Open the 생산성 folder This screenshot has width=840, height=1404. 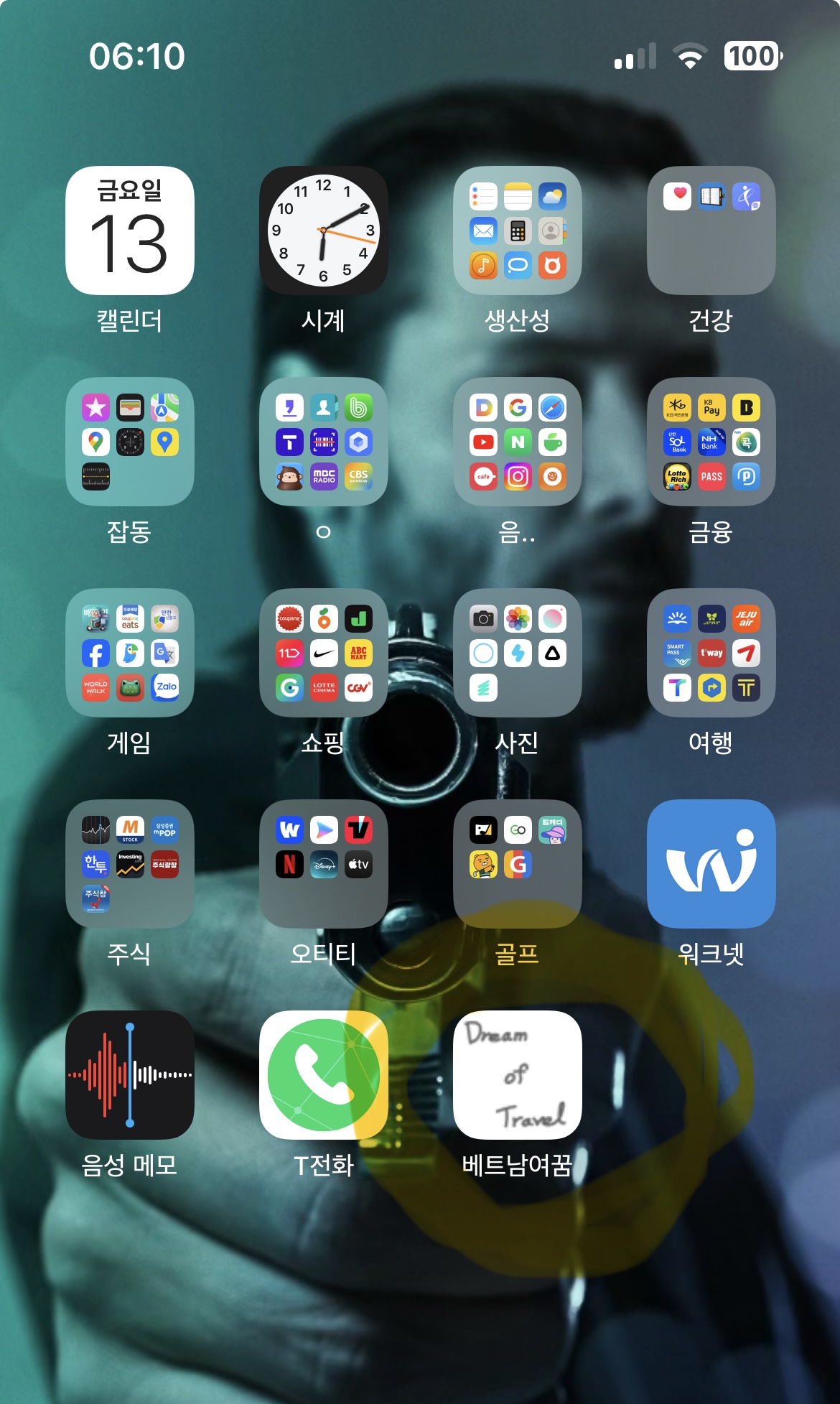coord(517,231)
